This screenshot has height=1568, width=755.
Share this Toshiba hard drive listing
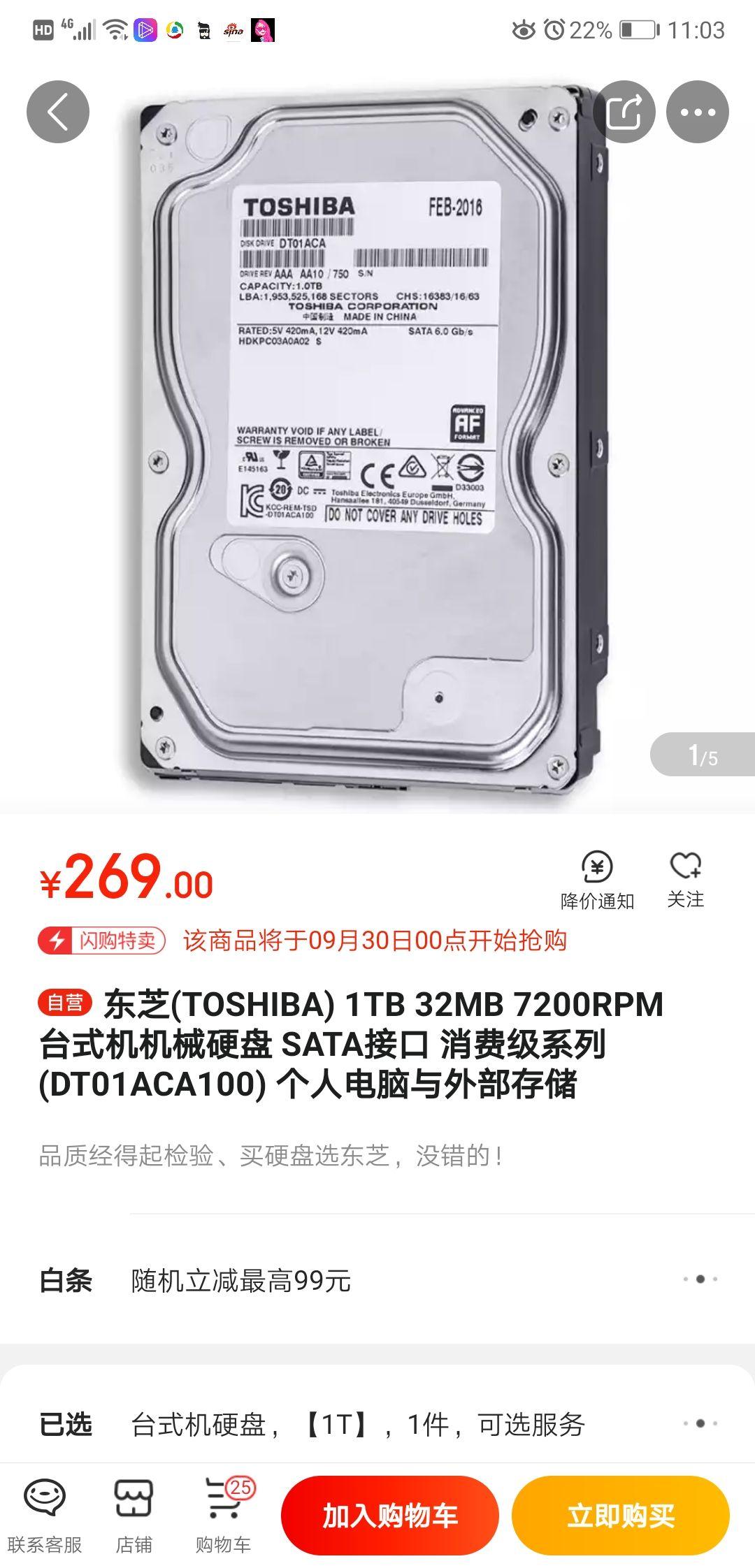pos(624,112)
